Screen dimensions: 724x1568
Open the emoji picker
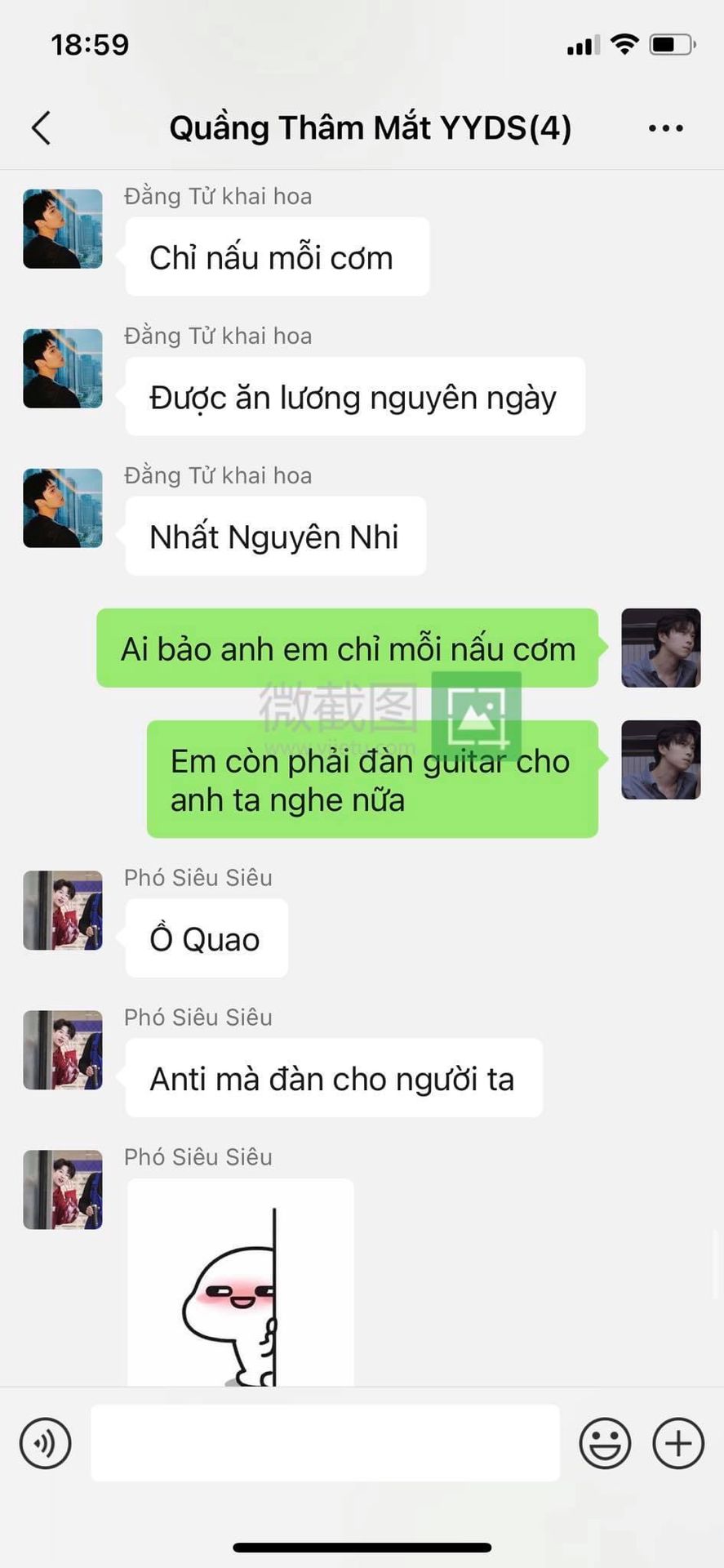click(605, 1443)
